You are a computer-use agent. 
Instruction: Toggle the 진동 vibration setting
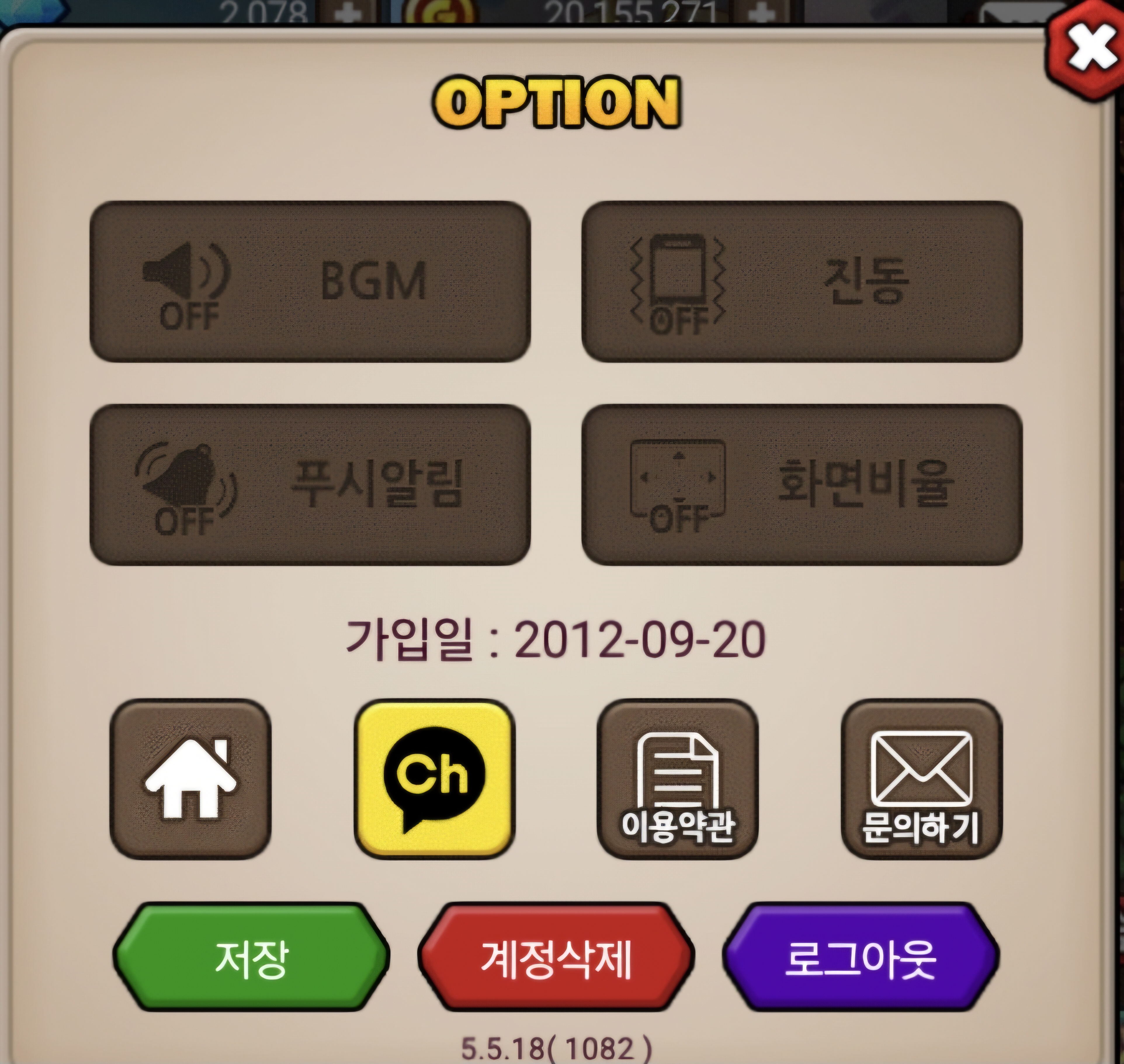pos(802,281)
